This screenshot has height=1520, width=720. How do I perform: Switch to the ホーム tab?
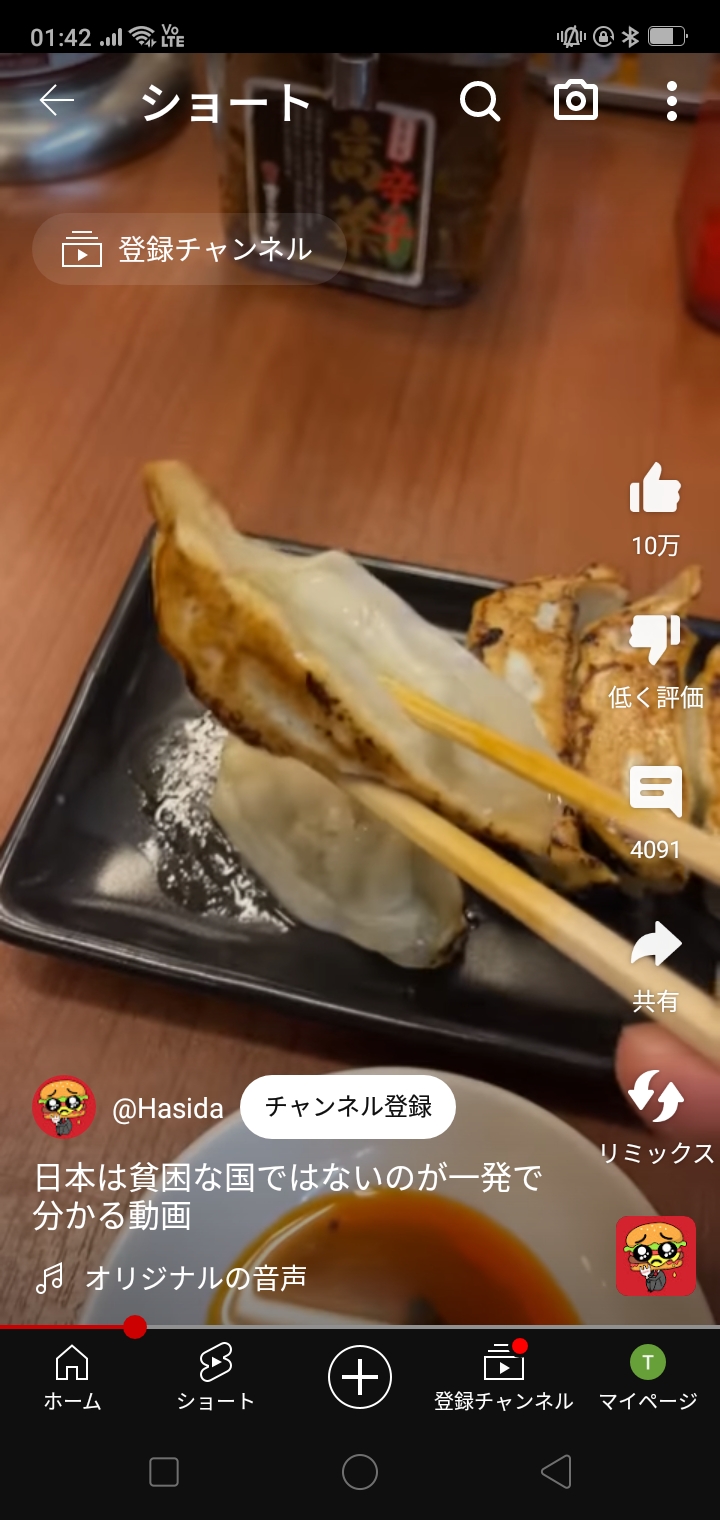72,1378
